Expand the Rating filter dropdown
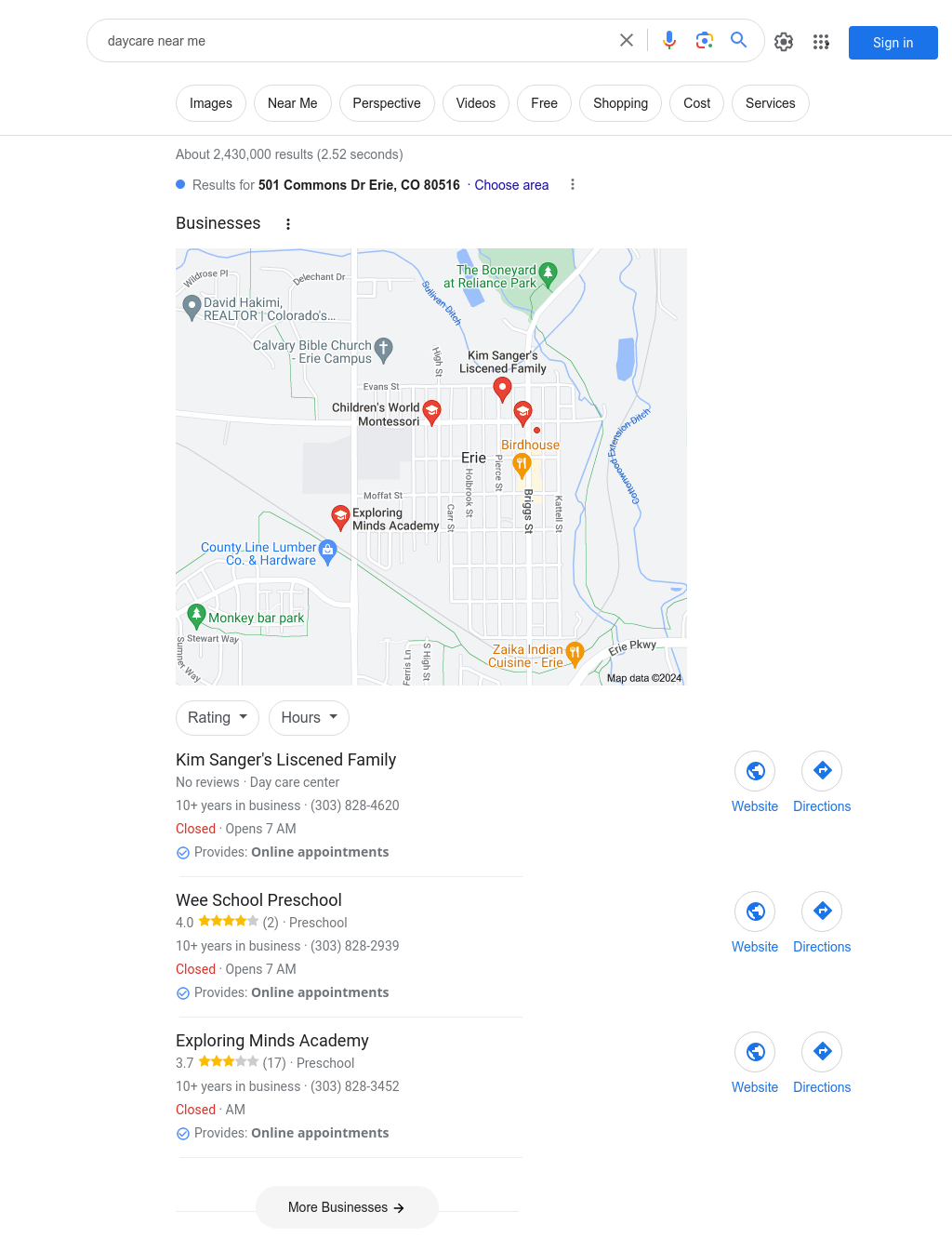Screen dimensions: 952x1251 pos(218,718)
